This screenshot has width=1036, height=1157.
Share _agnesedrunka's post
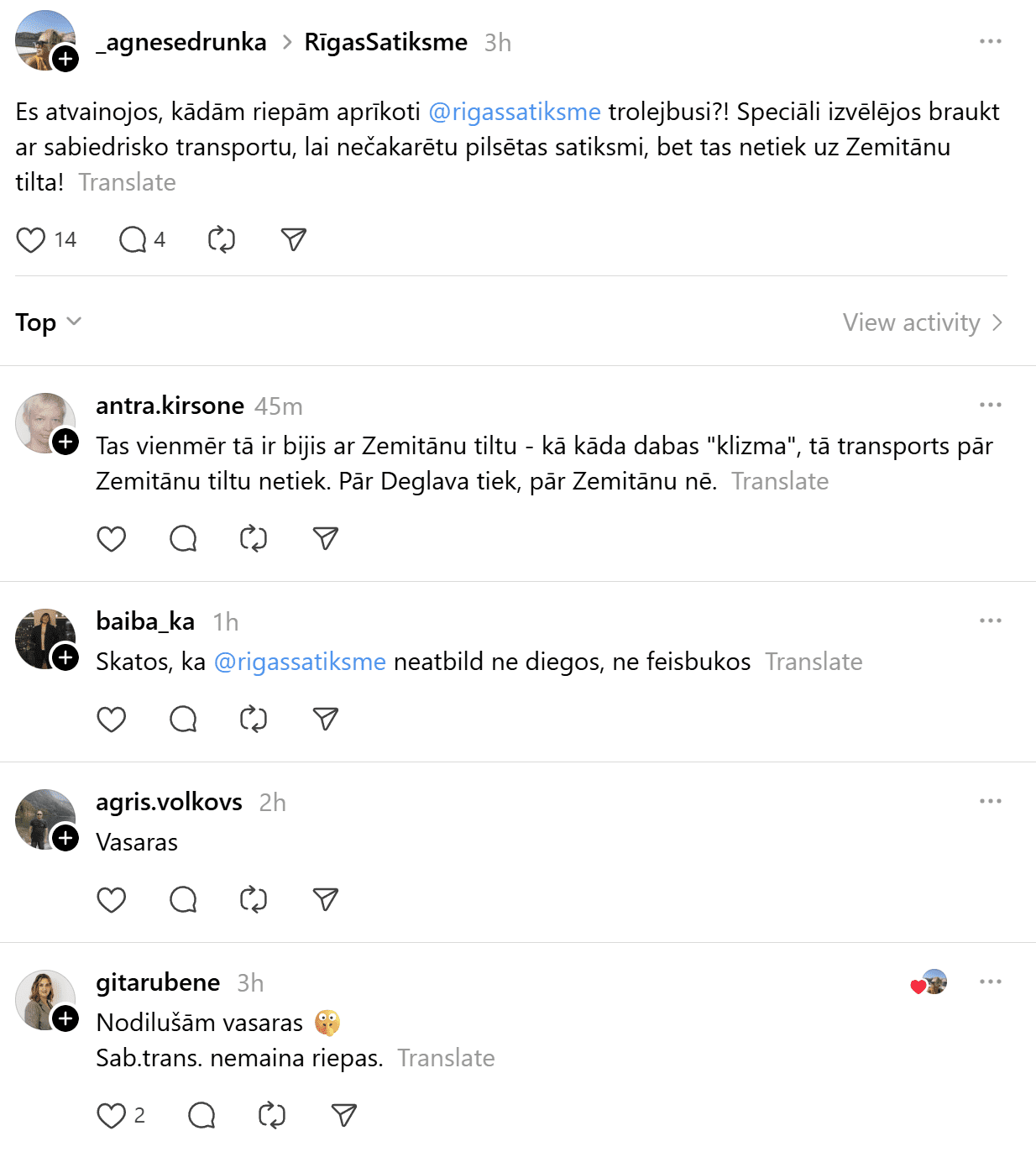(x=293, y=240)
